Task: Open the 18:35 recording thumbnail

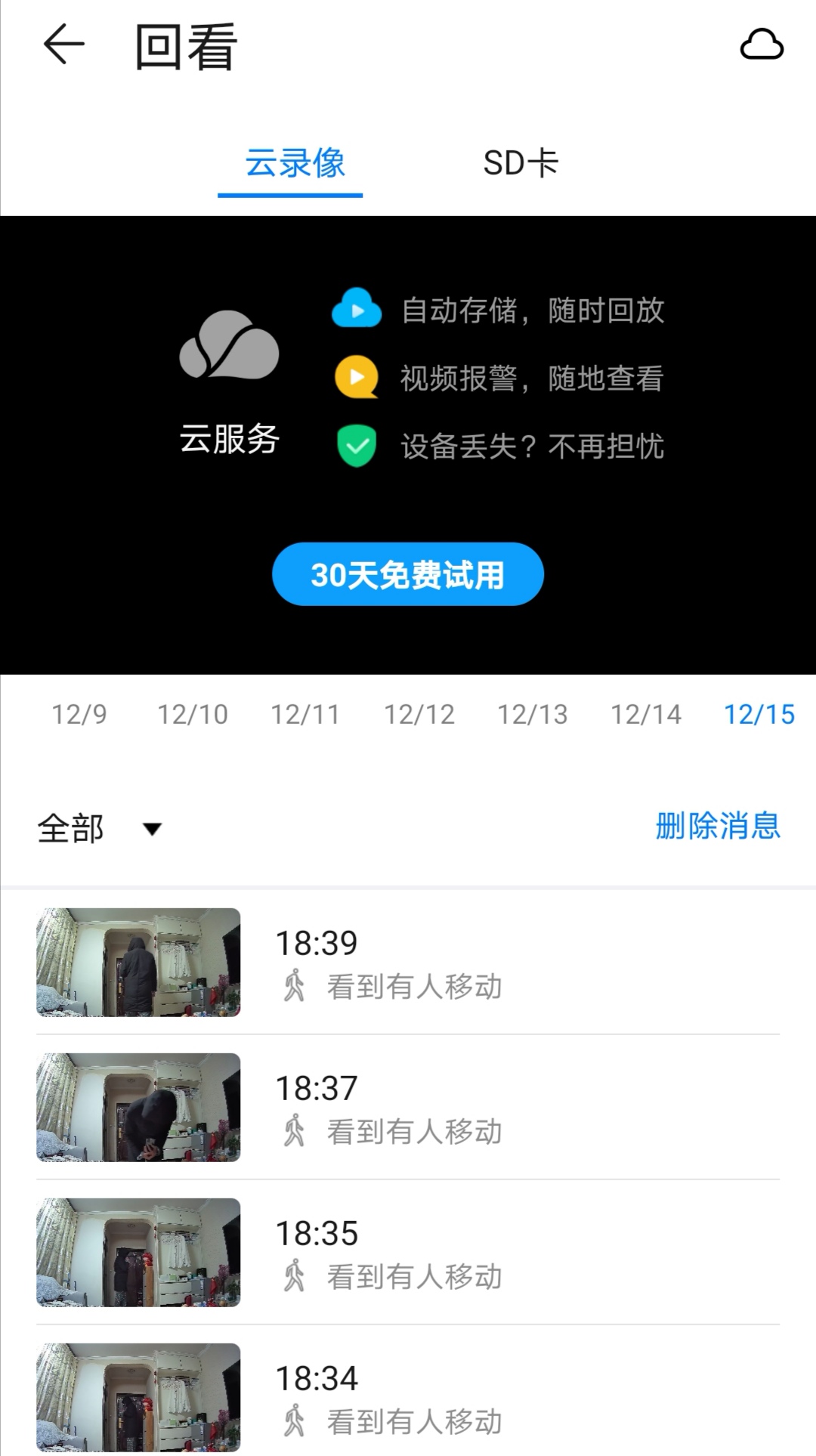Action: pyautogui.click(x=138, y=1253)
